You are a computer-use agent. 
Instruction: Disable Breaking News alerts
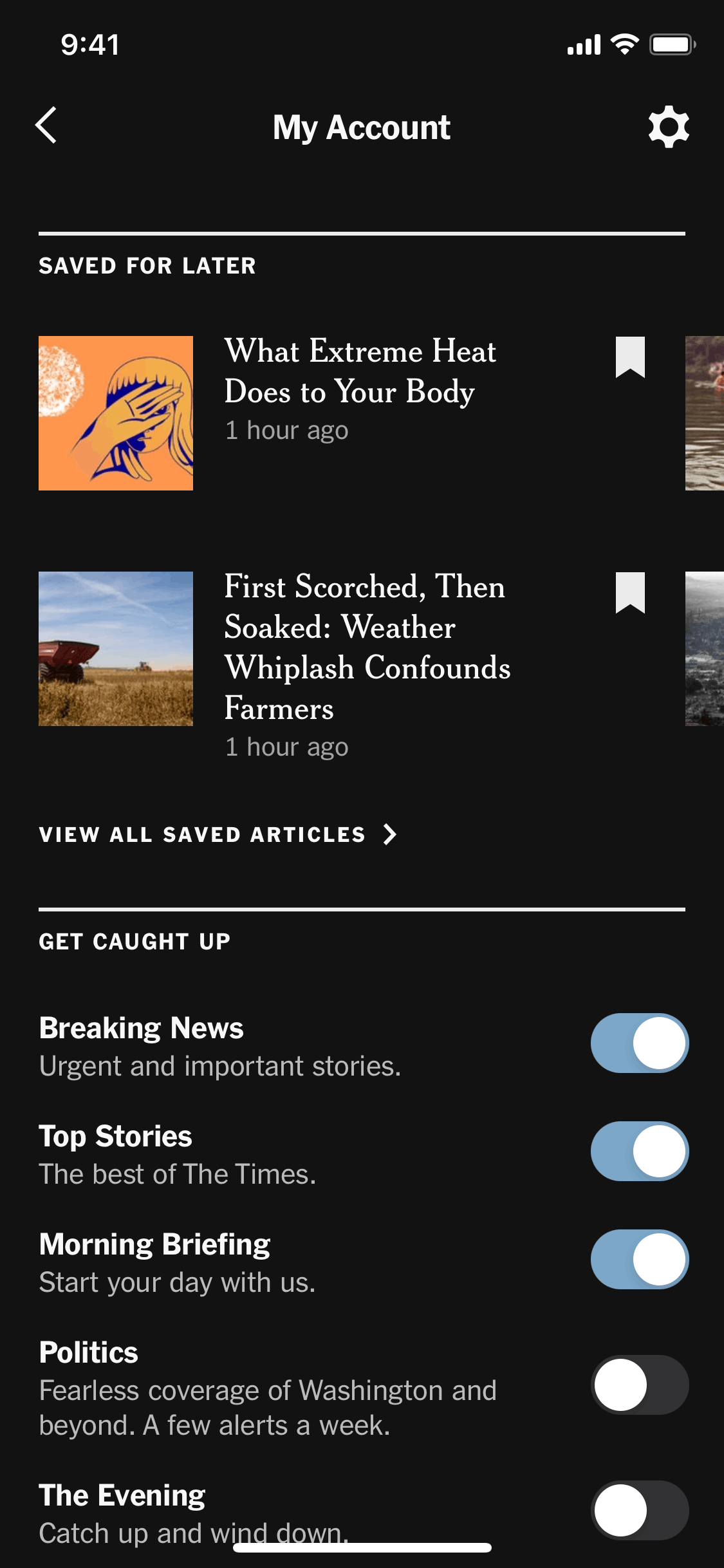click(x=639, y=1043)
